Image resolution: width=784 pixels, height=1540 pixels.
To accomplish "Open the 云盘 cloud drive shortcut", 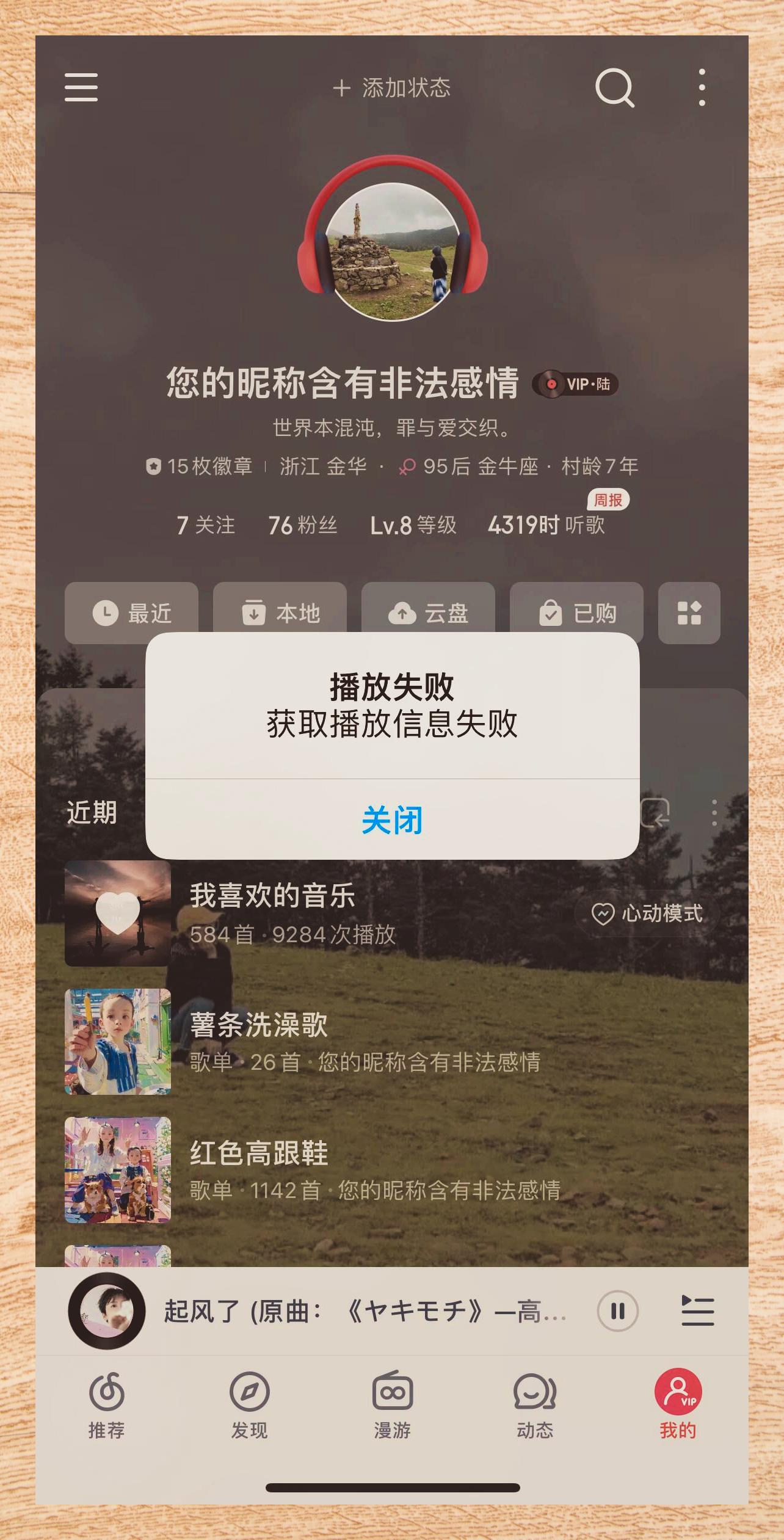I will (429, 612).
